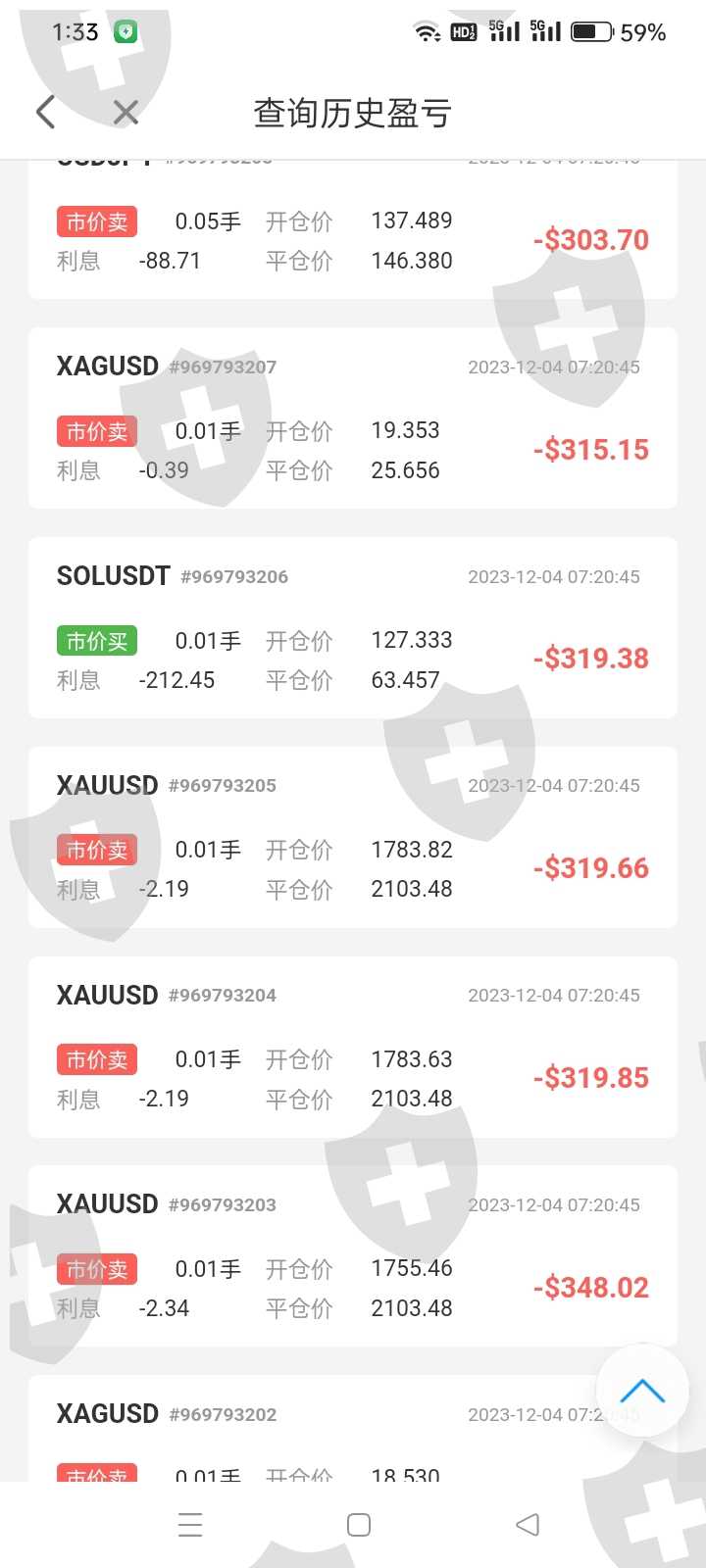This screenshot has height=1568, width=706.
Task: Open XAGUSD order #969793207 card
Action: coord(353,417)
